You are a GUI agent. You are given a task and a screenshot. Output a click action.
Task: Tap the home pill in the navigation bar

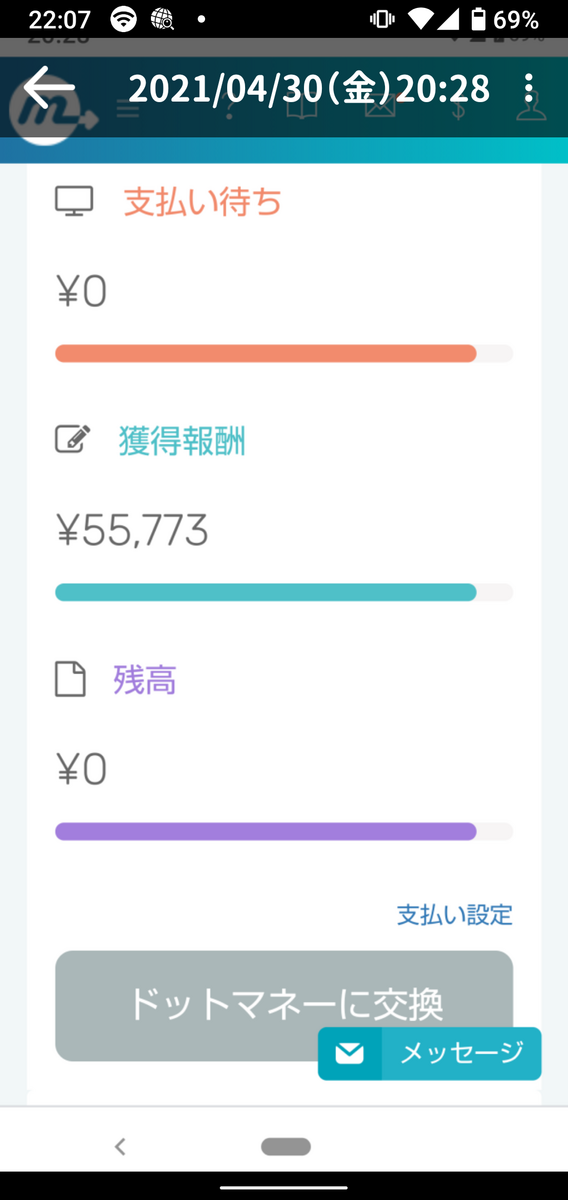click(x=286, y=1146)
